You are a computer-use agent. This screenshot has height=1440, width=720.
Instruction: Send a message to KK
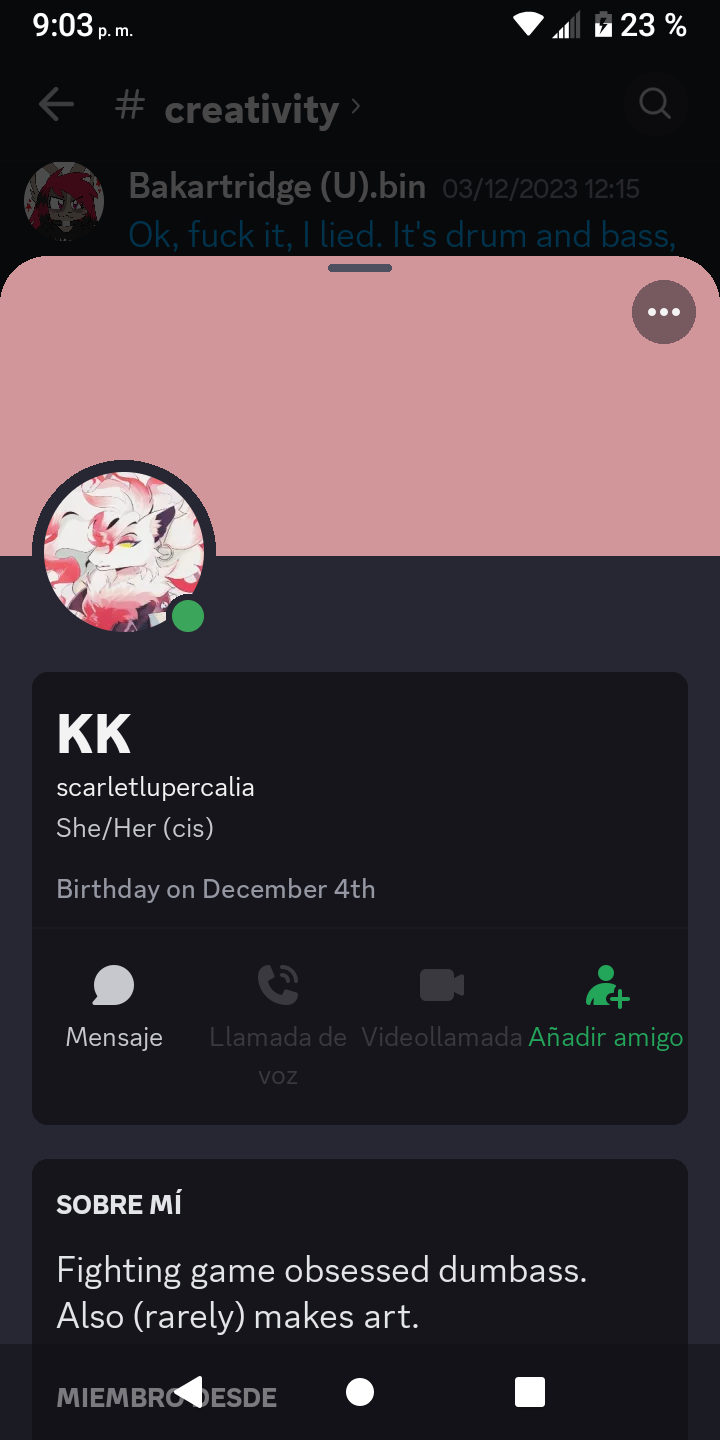tap(114, 1006)
